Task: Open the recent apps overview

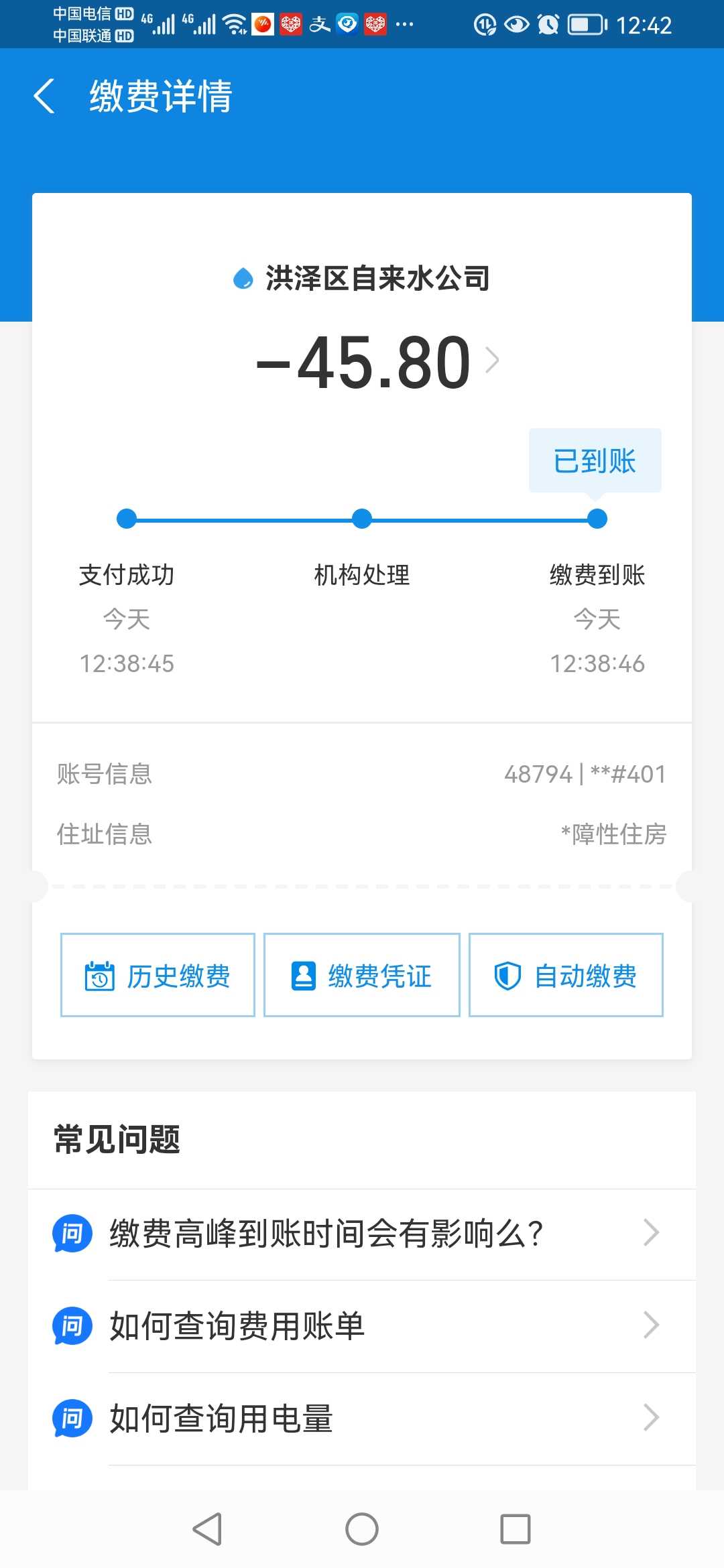Action: tap(516, 1529)
